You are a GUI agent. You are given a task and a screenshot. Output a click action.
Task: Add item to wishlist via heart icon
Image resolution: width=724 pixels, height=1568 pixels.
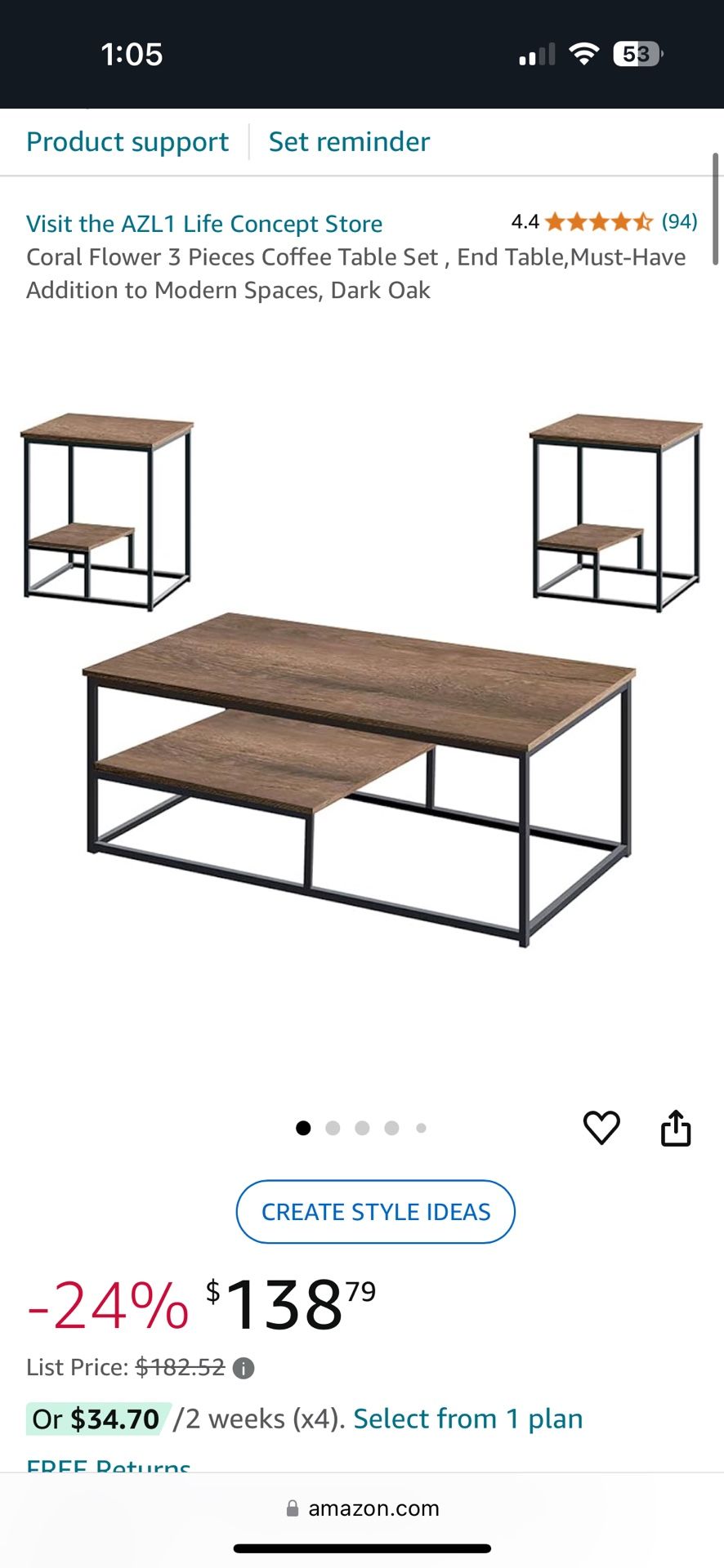click(602, 1127)
